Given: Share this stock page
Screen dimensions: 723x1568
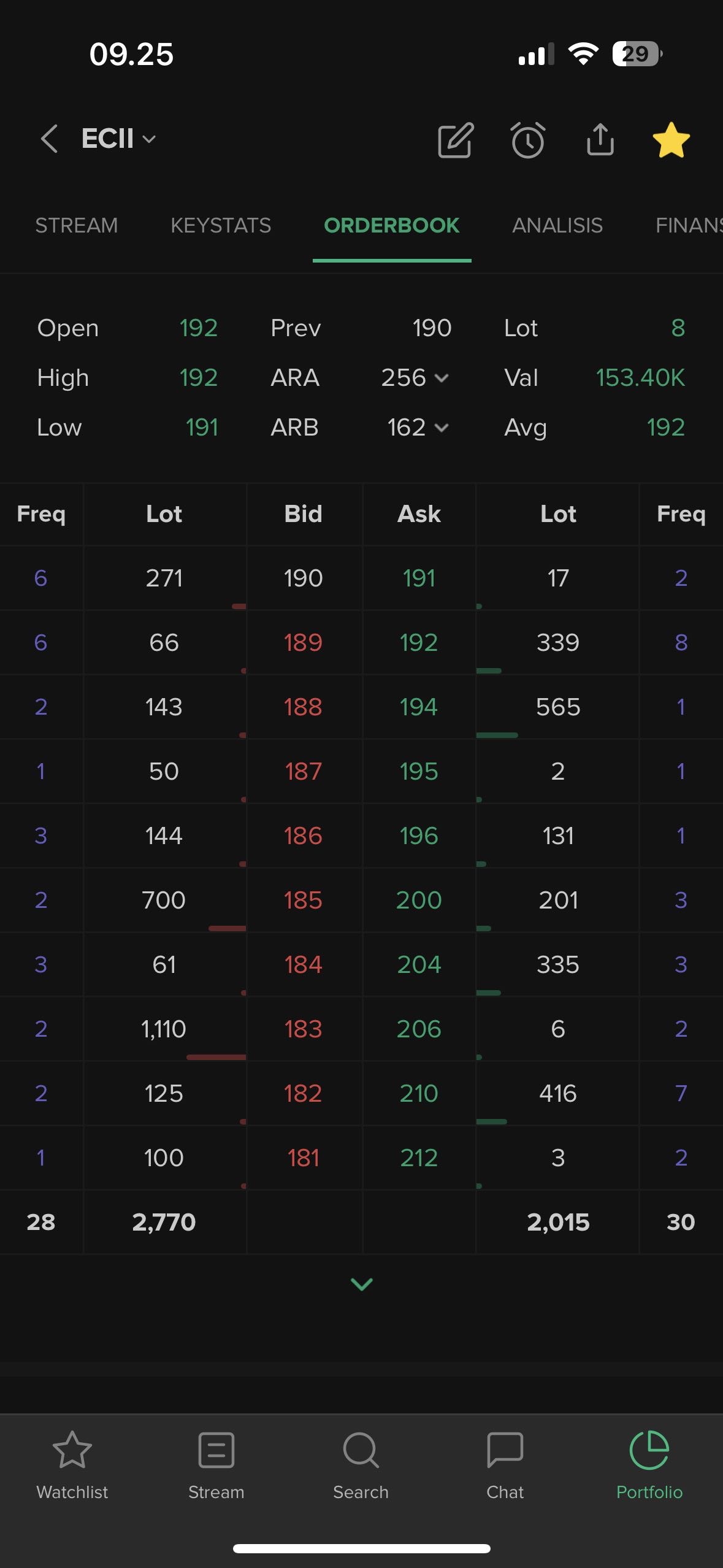Looking at the screenshot, I should point(600,140).
